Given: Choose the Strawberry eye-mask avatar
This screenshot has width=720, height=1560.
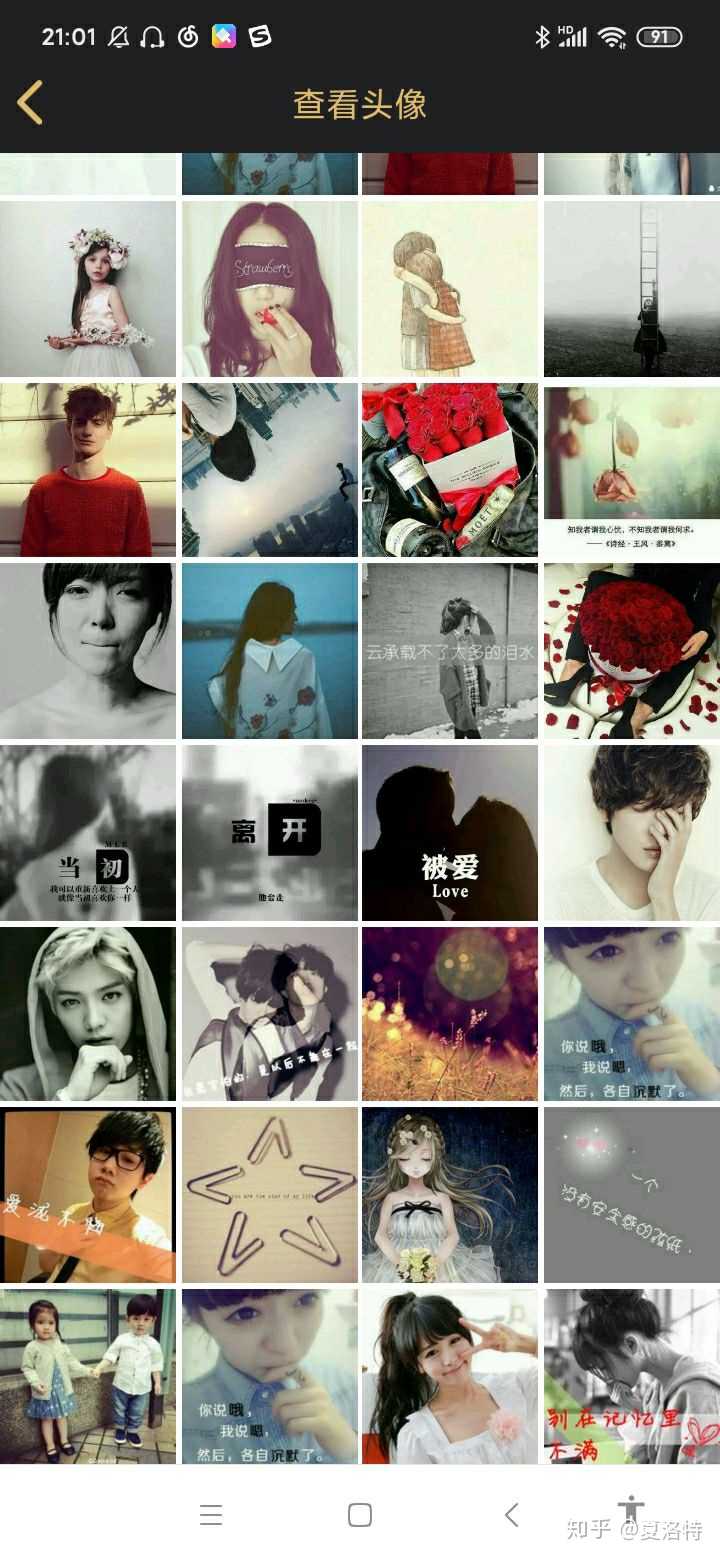Looking at the screenshot, I should (269, 288).
